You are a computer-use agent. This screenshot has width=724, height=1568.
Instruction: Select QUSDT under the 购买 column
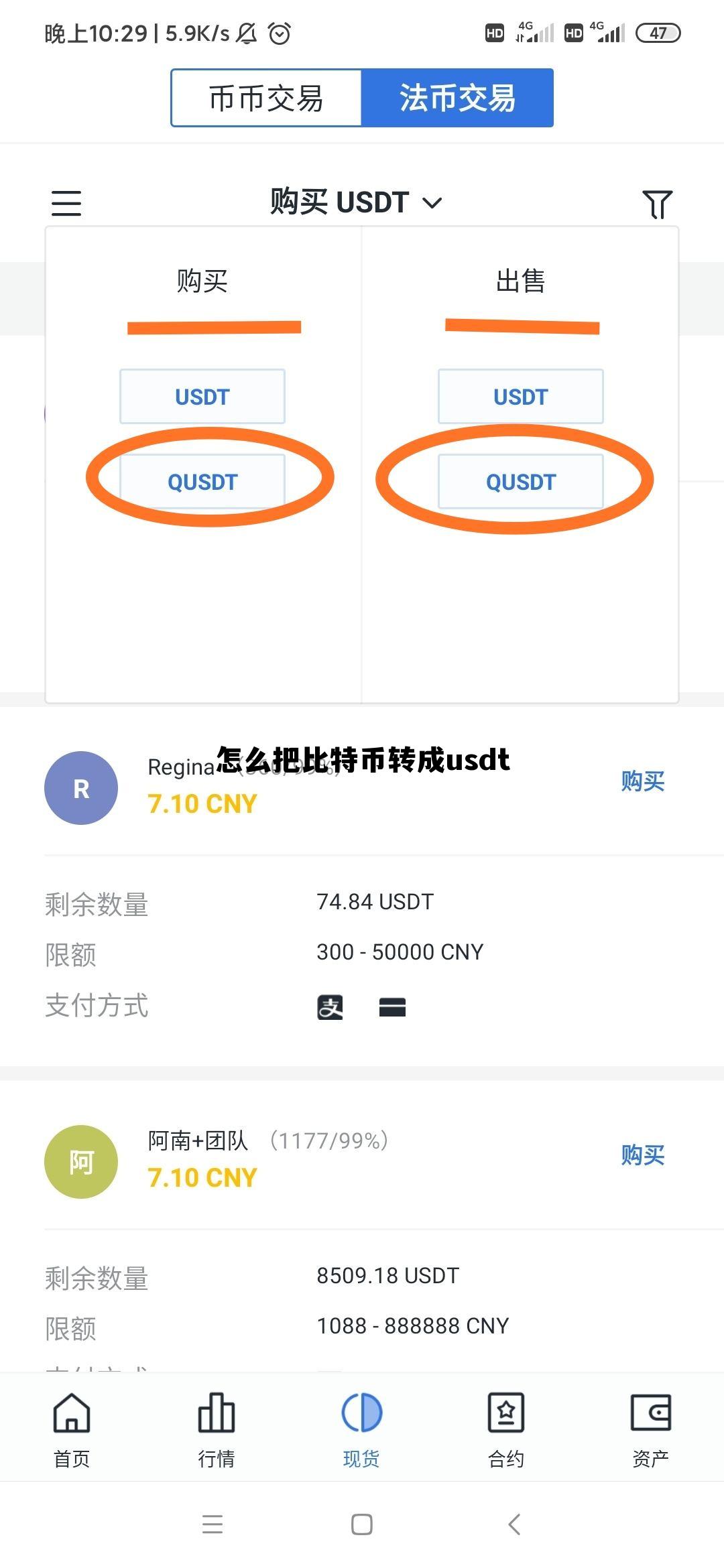202,482
